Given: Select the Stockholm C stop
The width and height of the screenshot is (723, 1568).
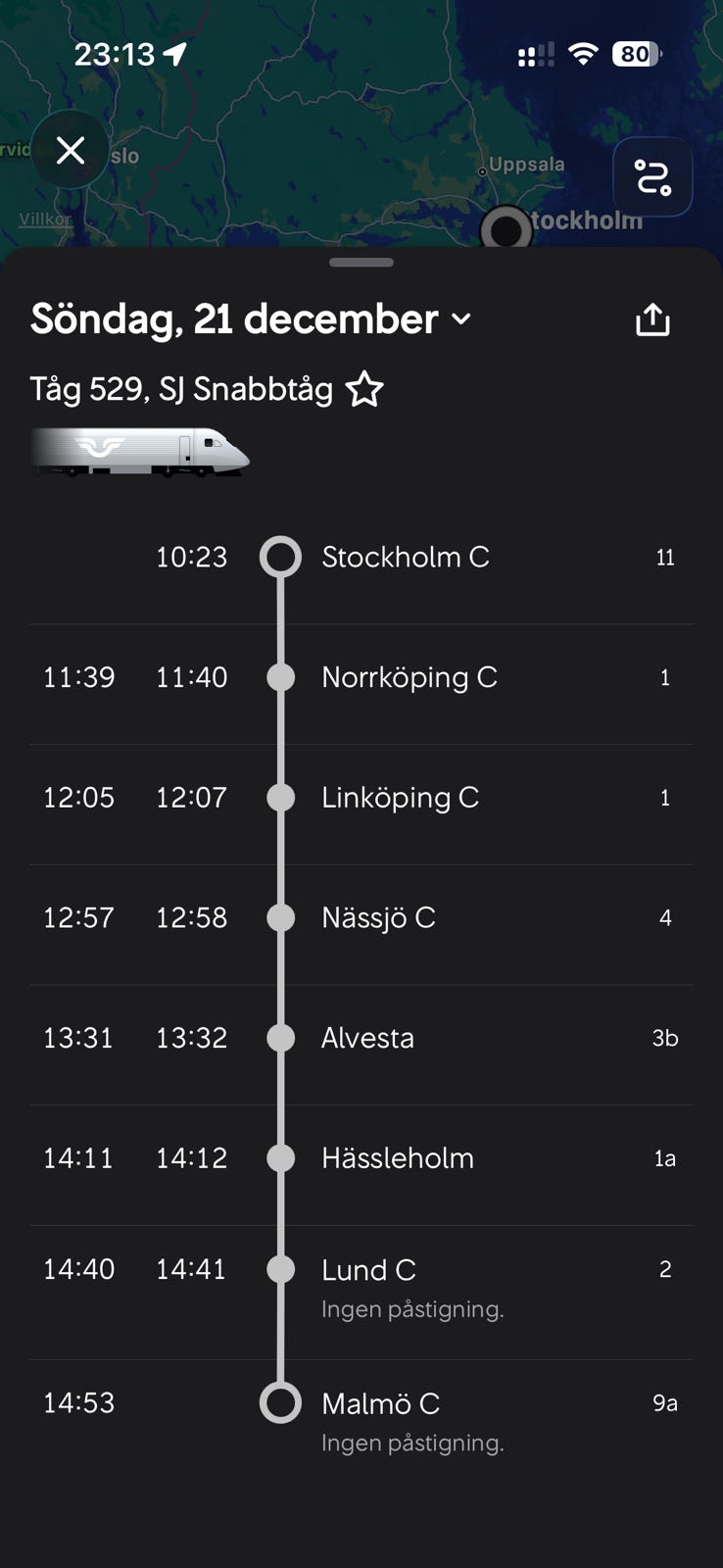Looking at the screenshot, I should [361, 557].
